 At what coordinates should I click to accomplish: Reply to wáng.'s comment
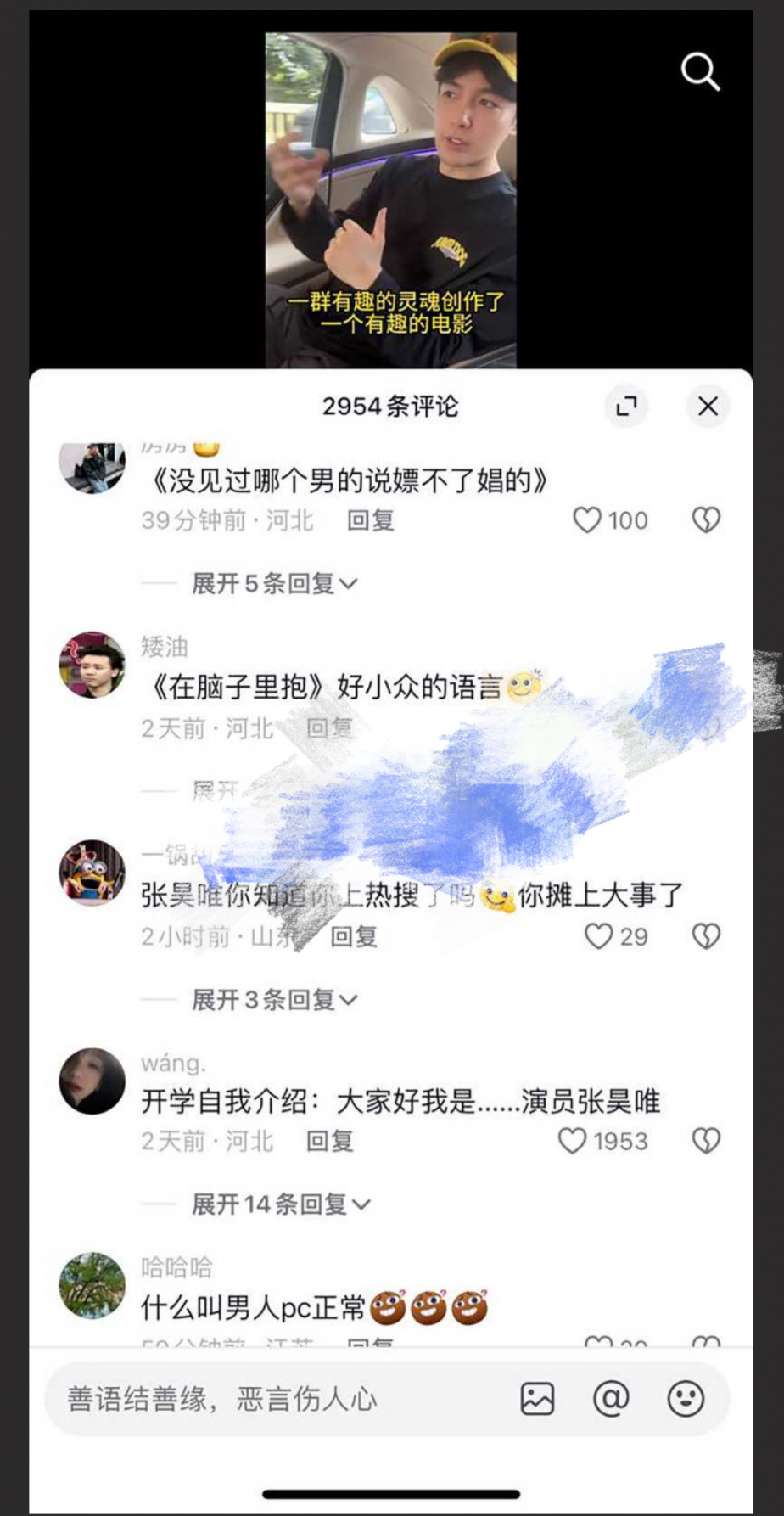pos(329,1141)
